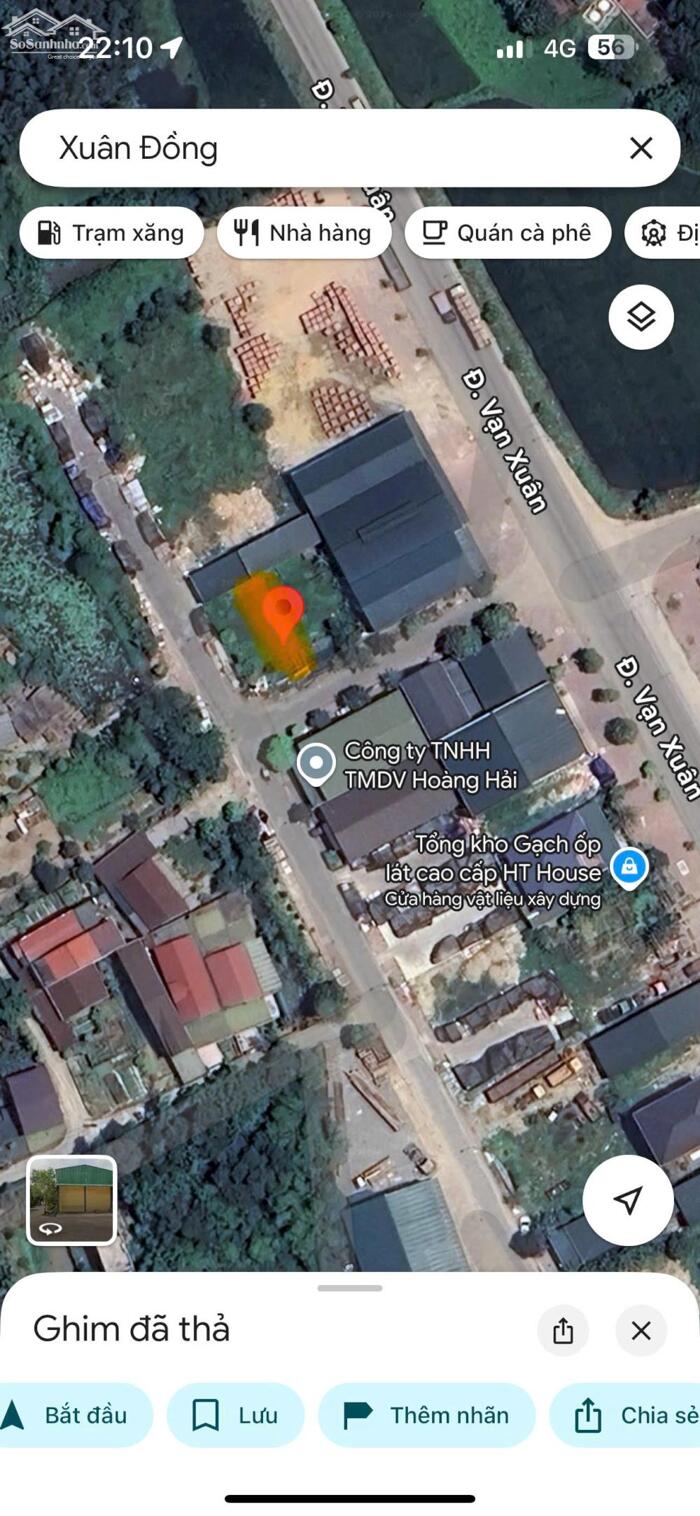Viewport: 700px width, 1516px height.
Task: Add a label with Thêm nhãn
Action: (427, 1415)
